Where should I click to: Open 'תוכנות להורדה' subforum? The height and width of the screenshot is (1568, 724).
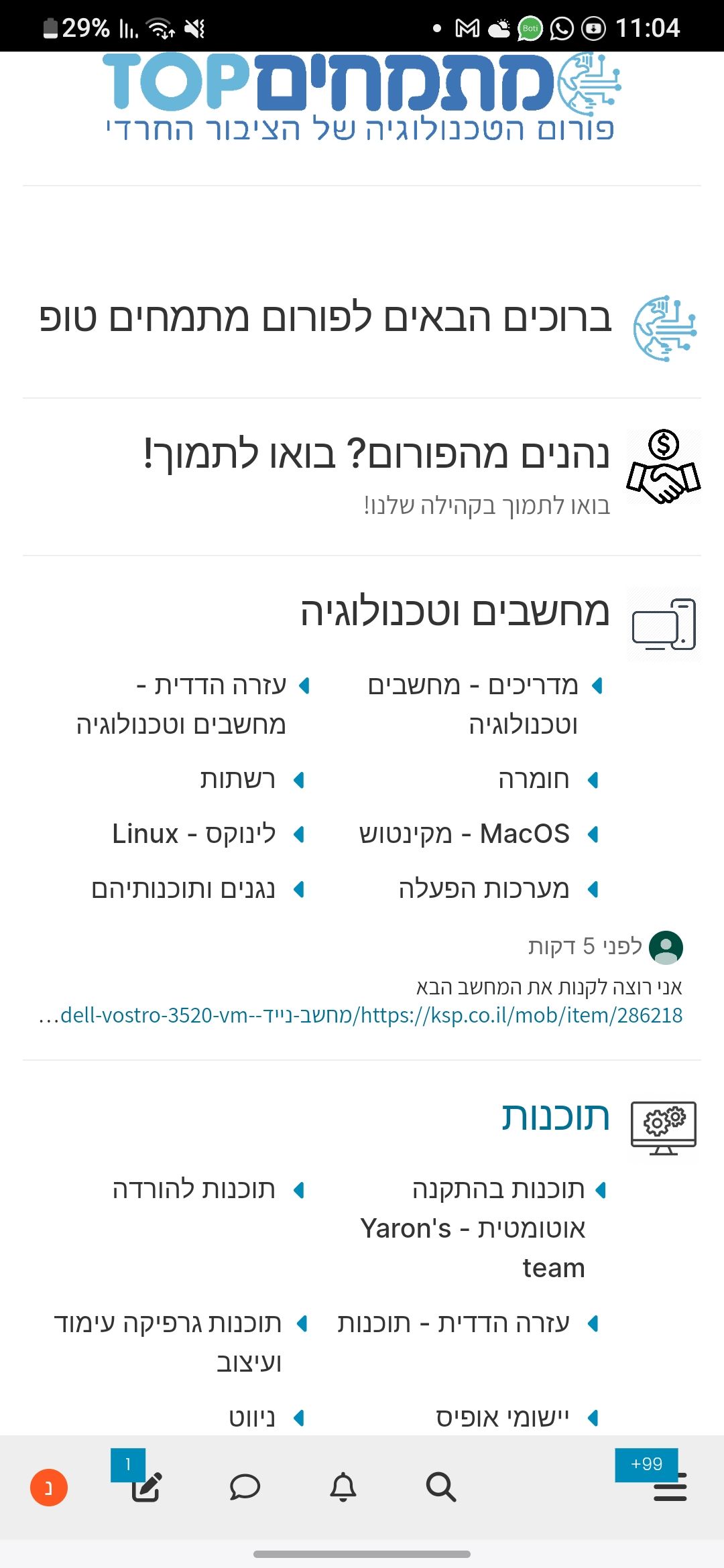(194, 1189)
